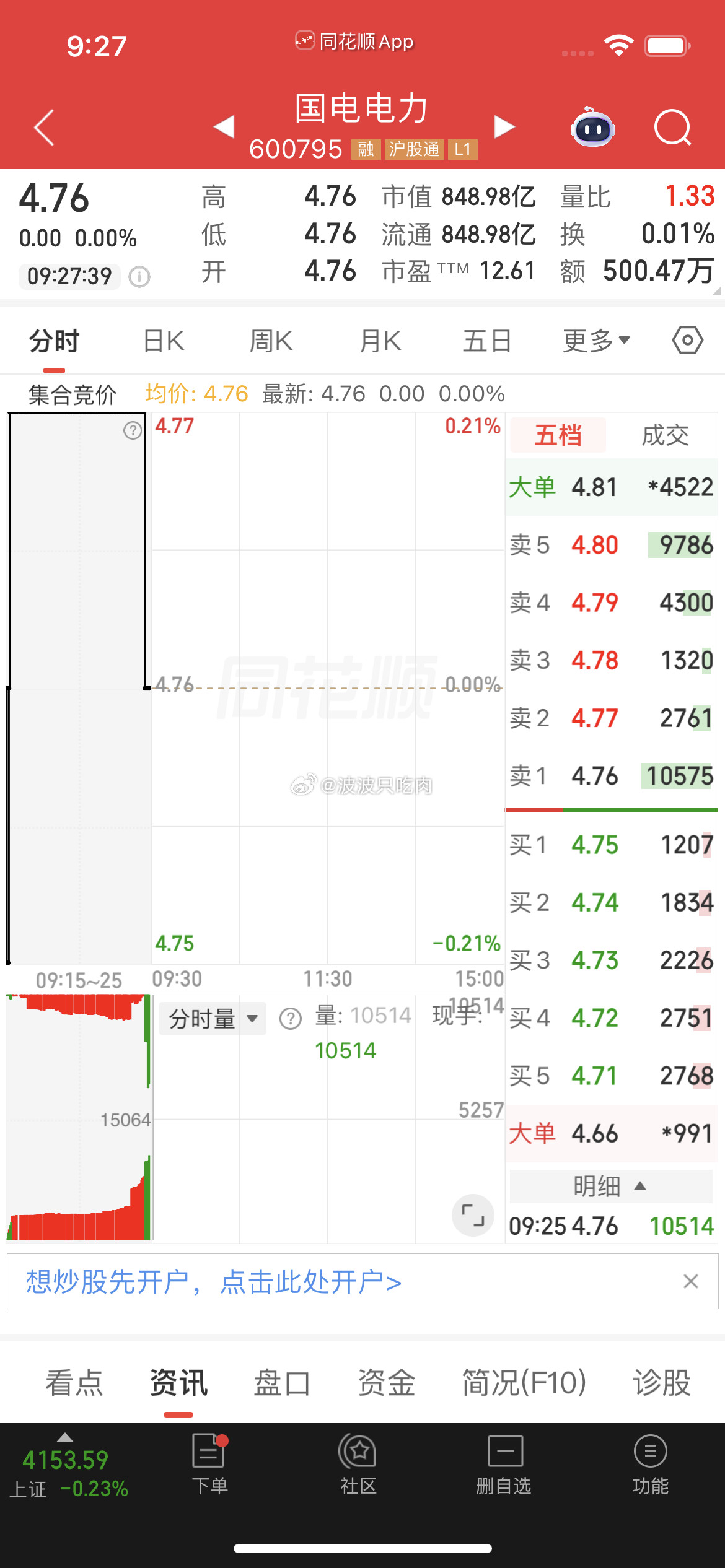Switch to the 周K chart tab

point(271,341)
